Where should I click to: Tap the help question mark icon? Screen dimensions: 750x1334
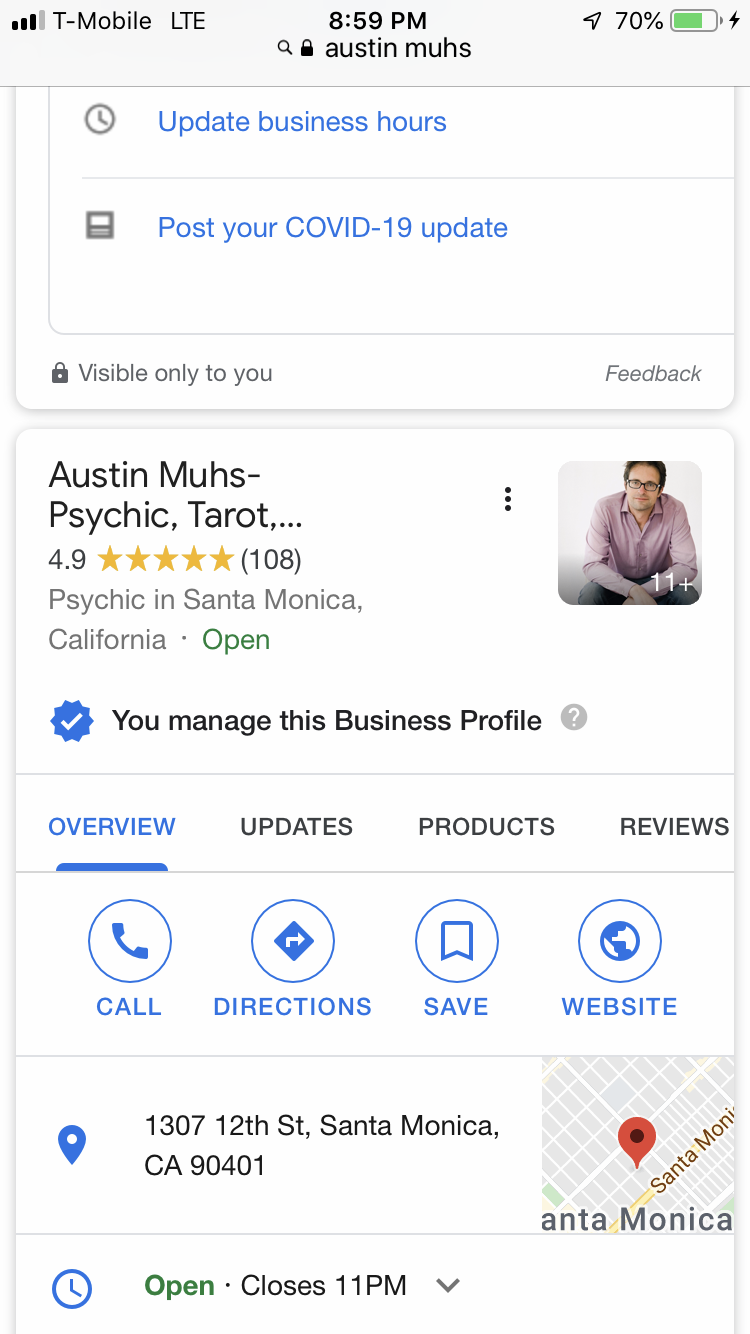pyautogui.click(x=573, y=718)
